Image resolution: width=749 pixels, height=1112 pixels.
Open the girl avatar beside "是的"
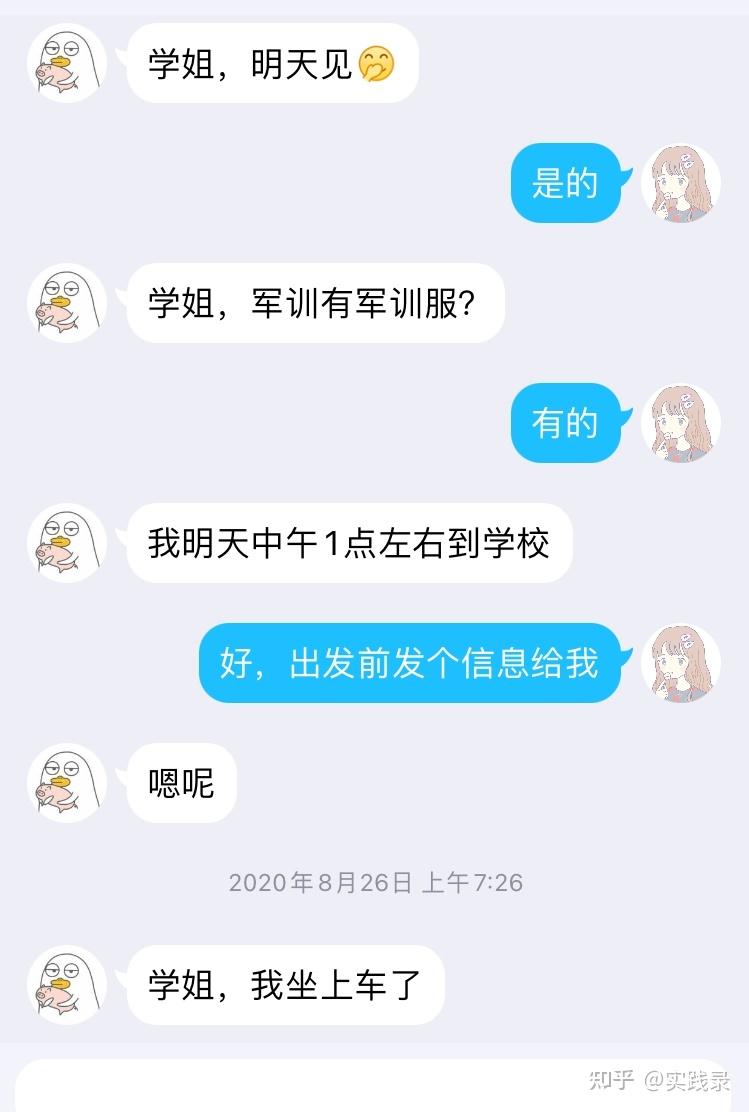click(x=681, y=183)
